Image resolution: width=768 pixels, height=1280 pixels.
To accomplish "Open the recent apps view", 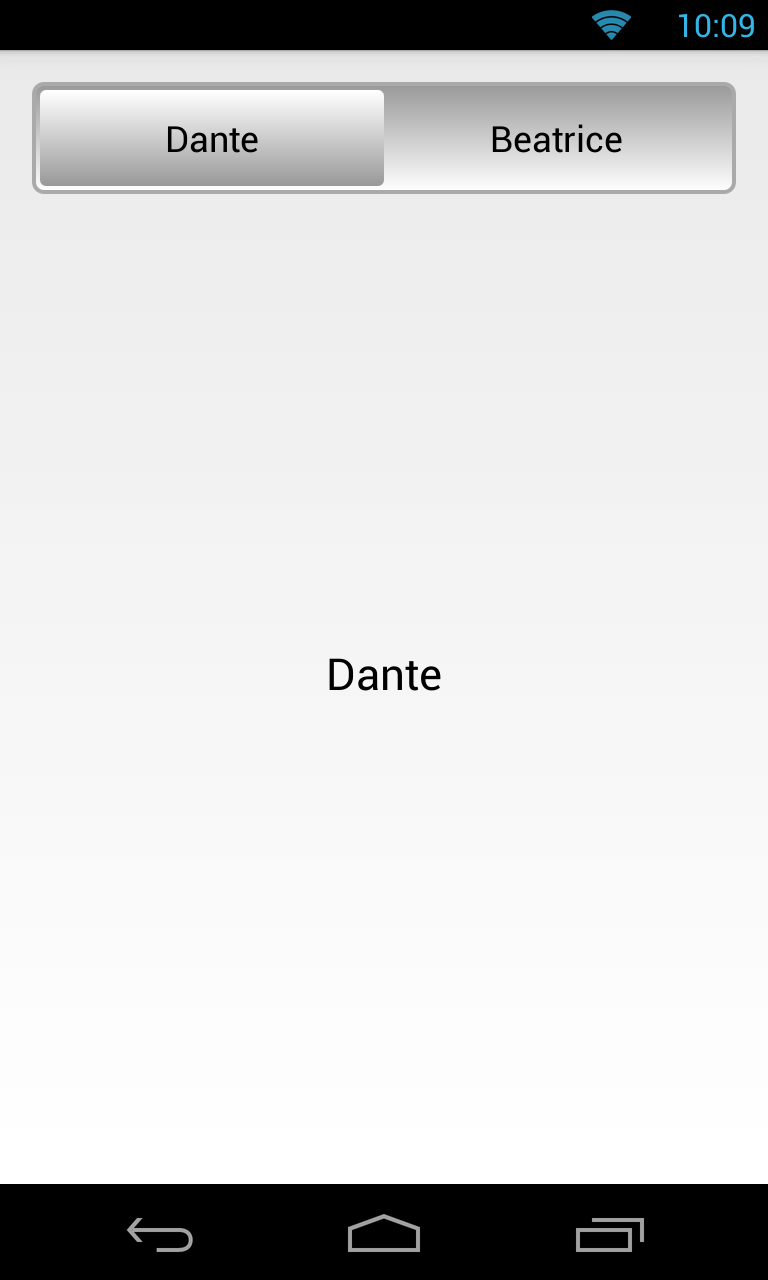I will coord(609,1234).
